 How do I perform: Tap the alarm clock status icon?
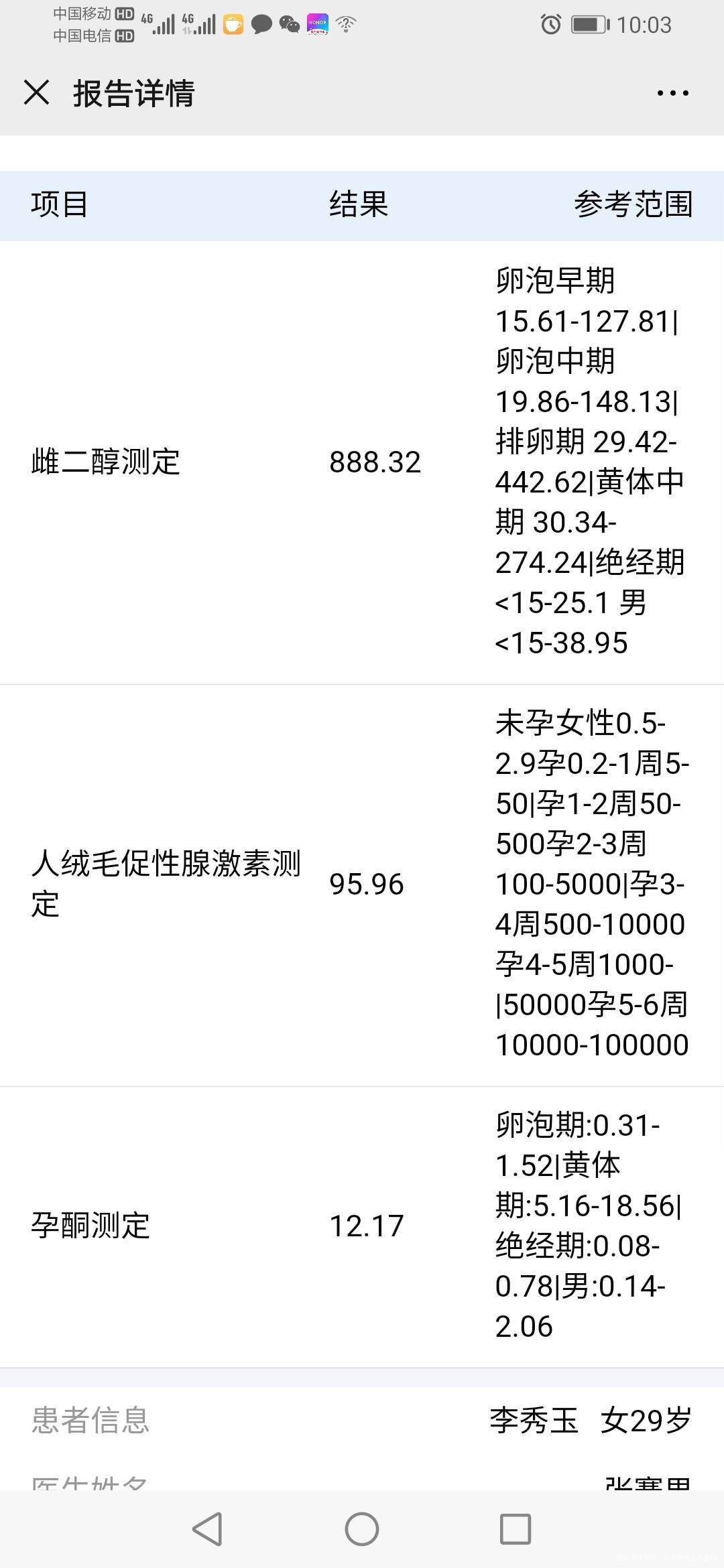550,23
